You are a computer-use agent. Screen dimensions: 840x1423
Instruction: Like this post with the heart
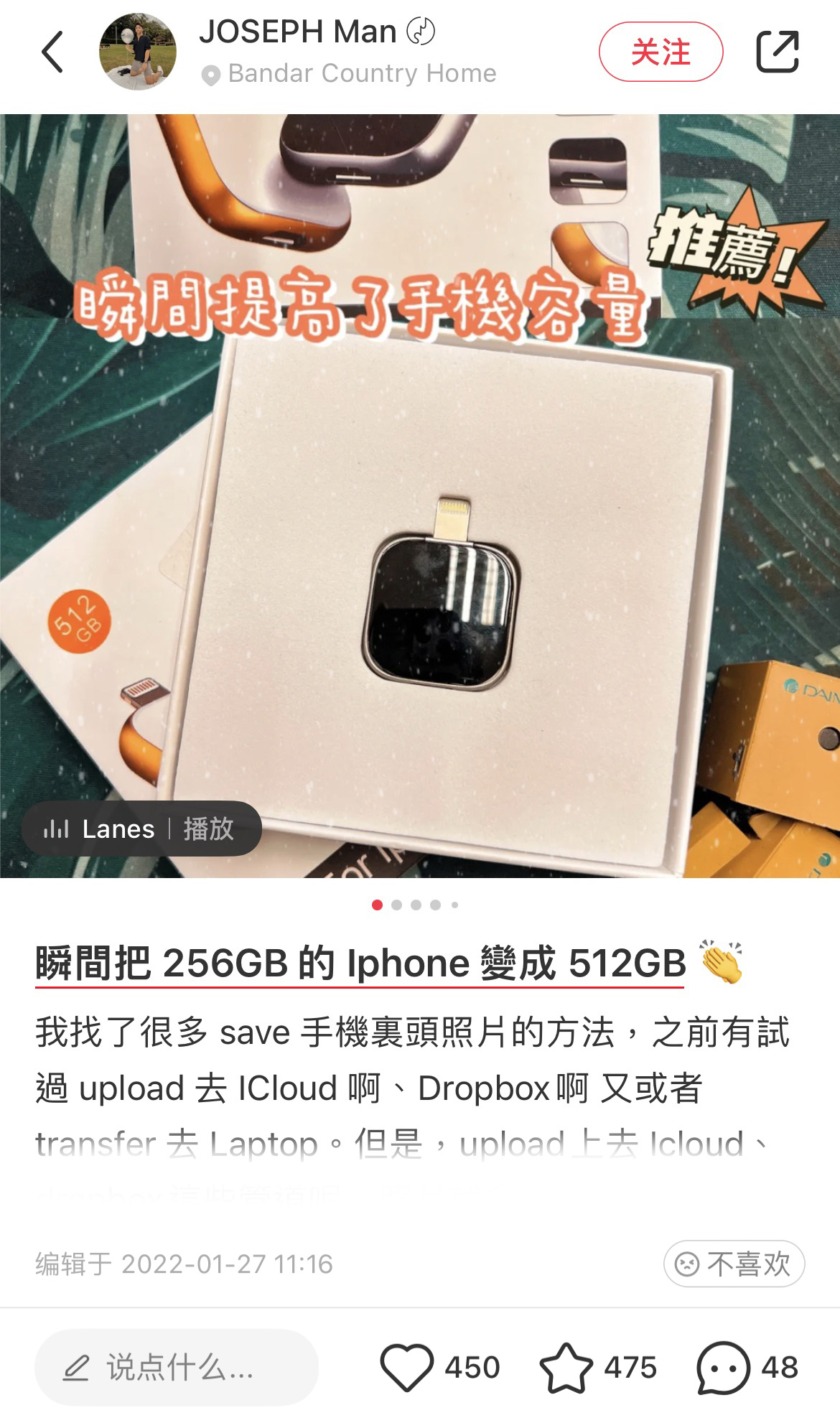pos(407,1367)
